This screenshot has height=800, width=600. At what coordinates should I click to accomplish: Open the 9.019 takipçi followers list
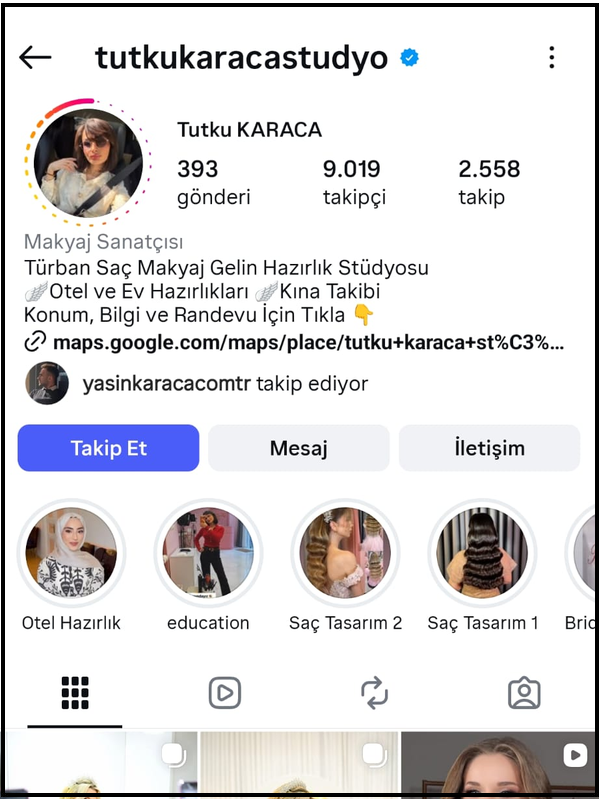(x=353, y=181)
